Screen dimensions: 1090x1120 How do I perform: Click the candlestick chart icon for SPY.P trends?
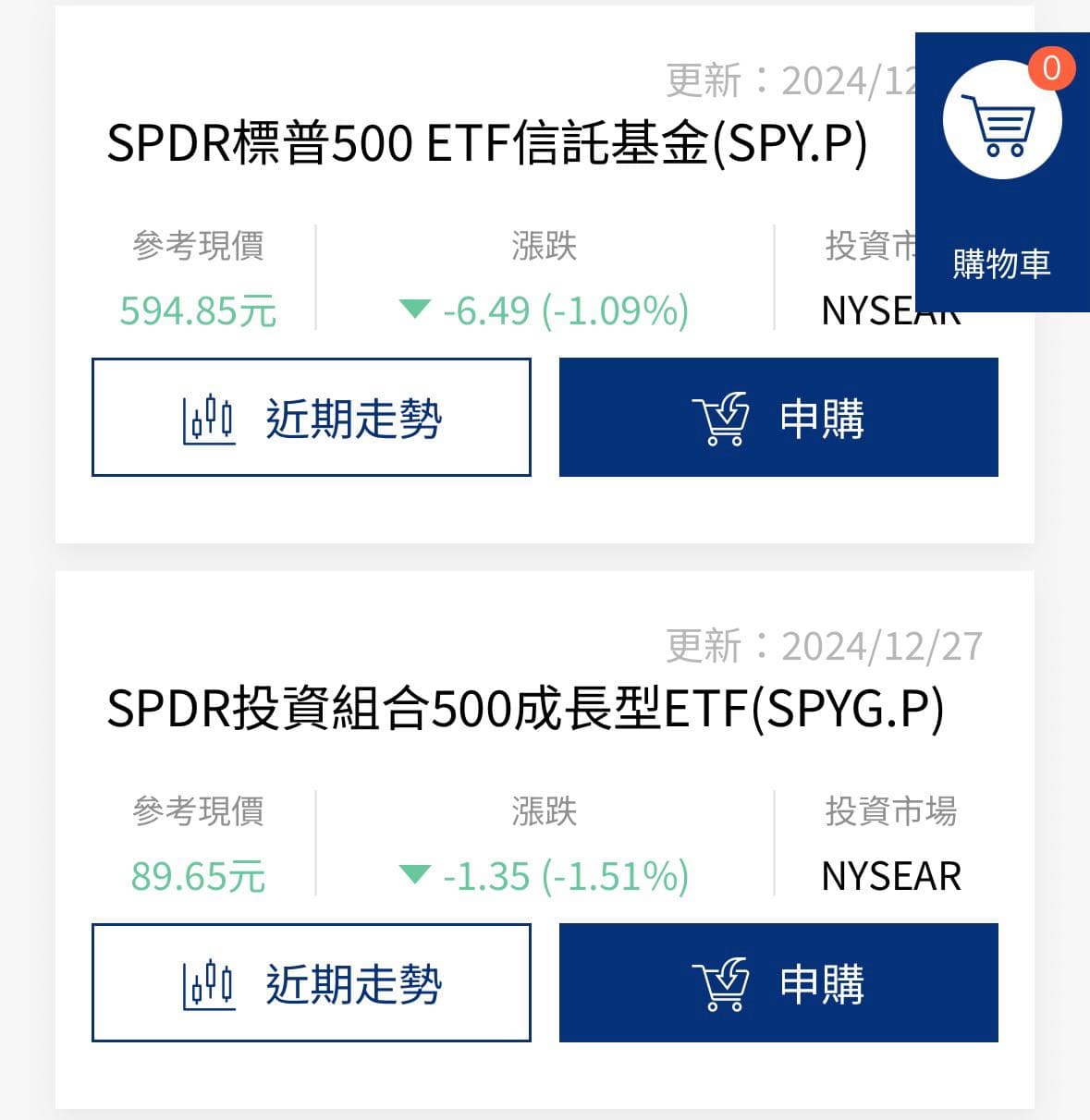(x=207, y=418)
